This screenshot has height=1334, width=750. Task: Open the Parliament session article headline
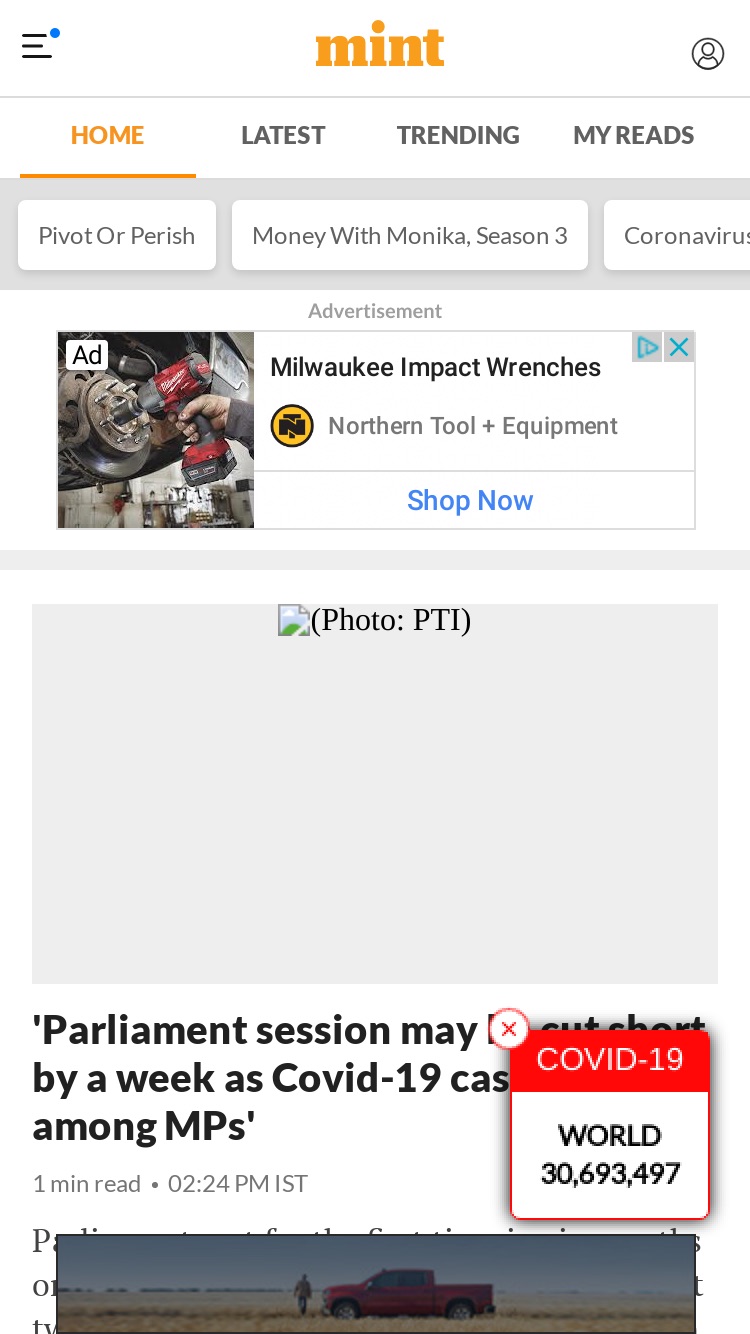(369, 1077)
